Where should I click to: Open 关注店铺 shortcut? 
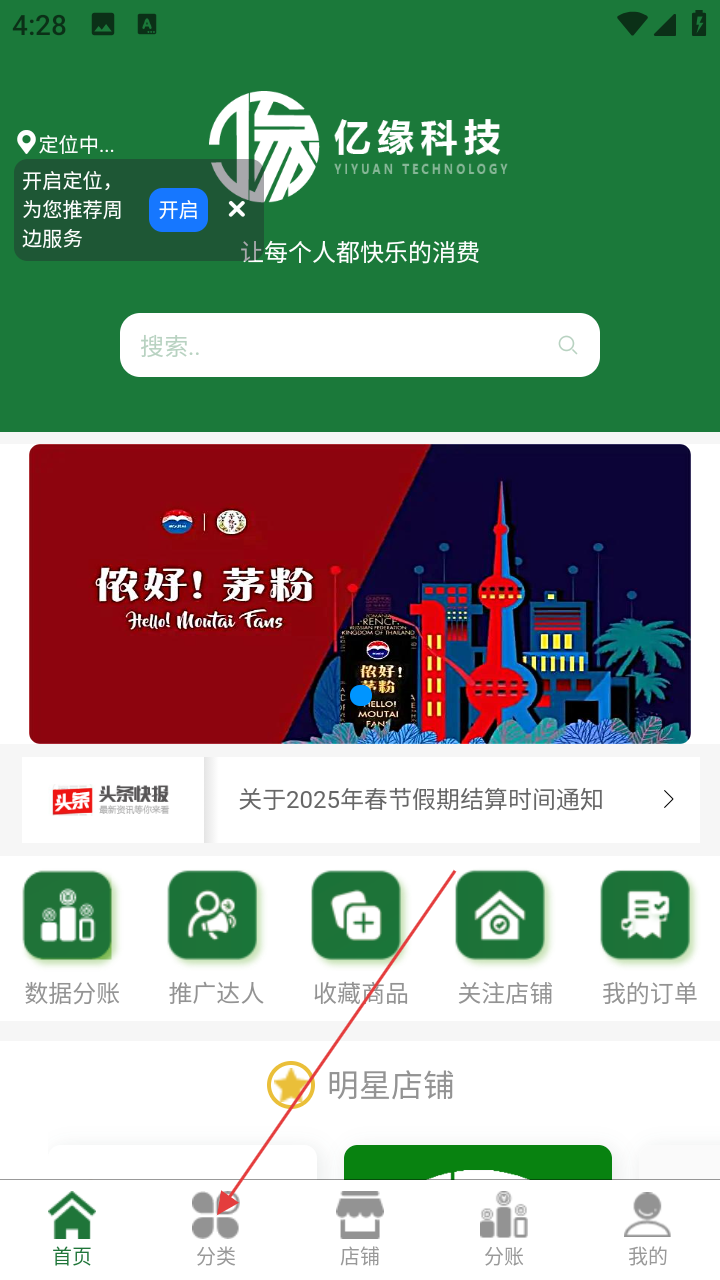pyautogui.click(x=504, y=937)
